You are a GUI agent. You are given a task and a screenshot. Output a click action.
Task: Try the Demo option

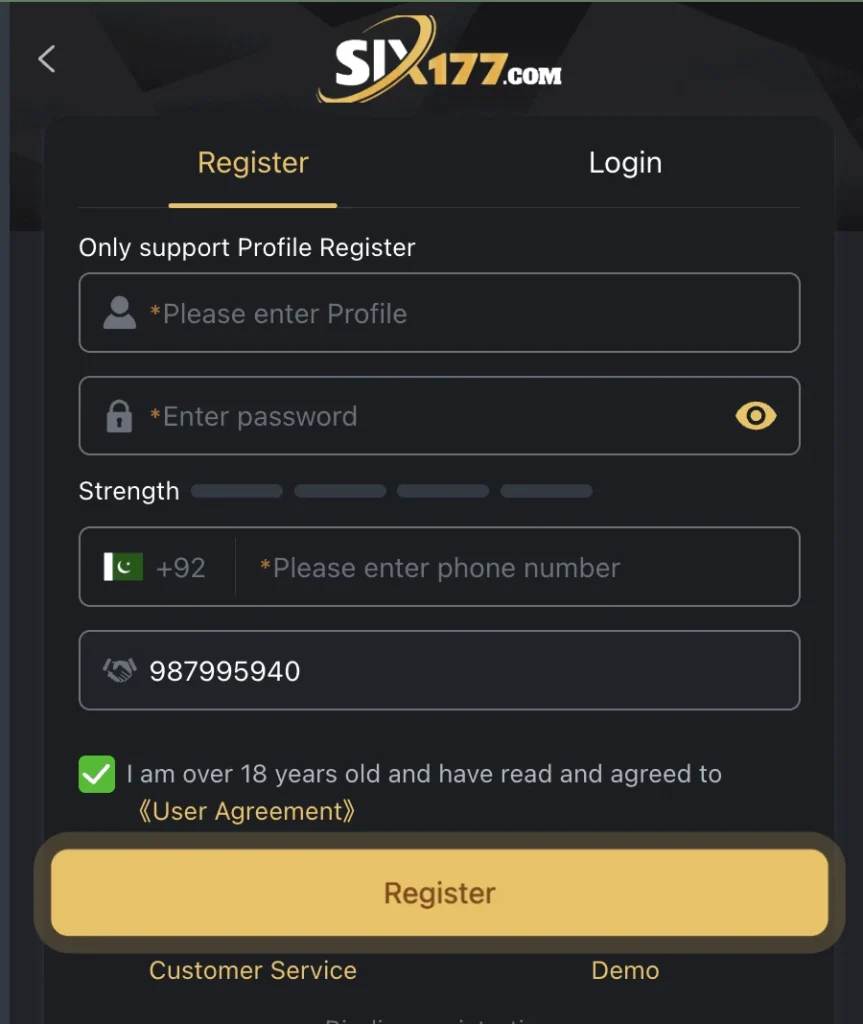pyautogui.click(x=625, y=970)
